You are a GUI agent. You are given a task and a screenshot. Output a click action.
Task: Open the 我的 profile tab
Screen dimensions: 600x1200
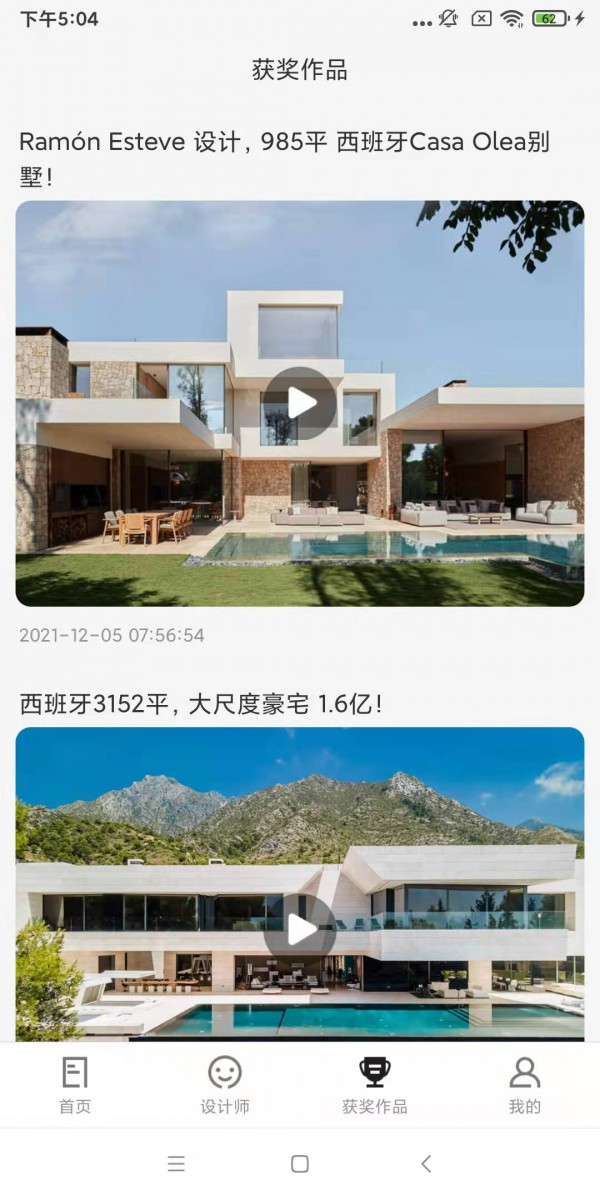tap(524, 1085)
